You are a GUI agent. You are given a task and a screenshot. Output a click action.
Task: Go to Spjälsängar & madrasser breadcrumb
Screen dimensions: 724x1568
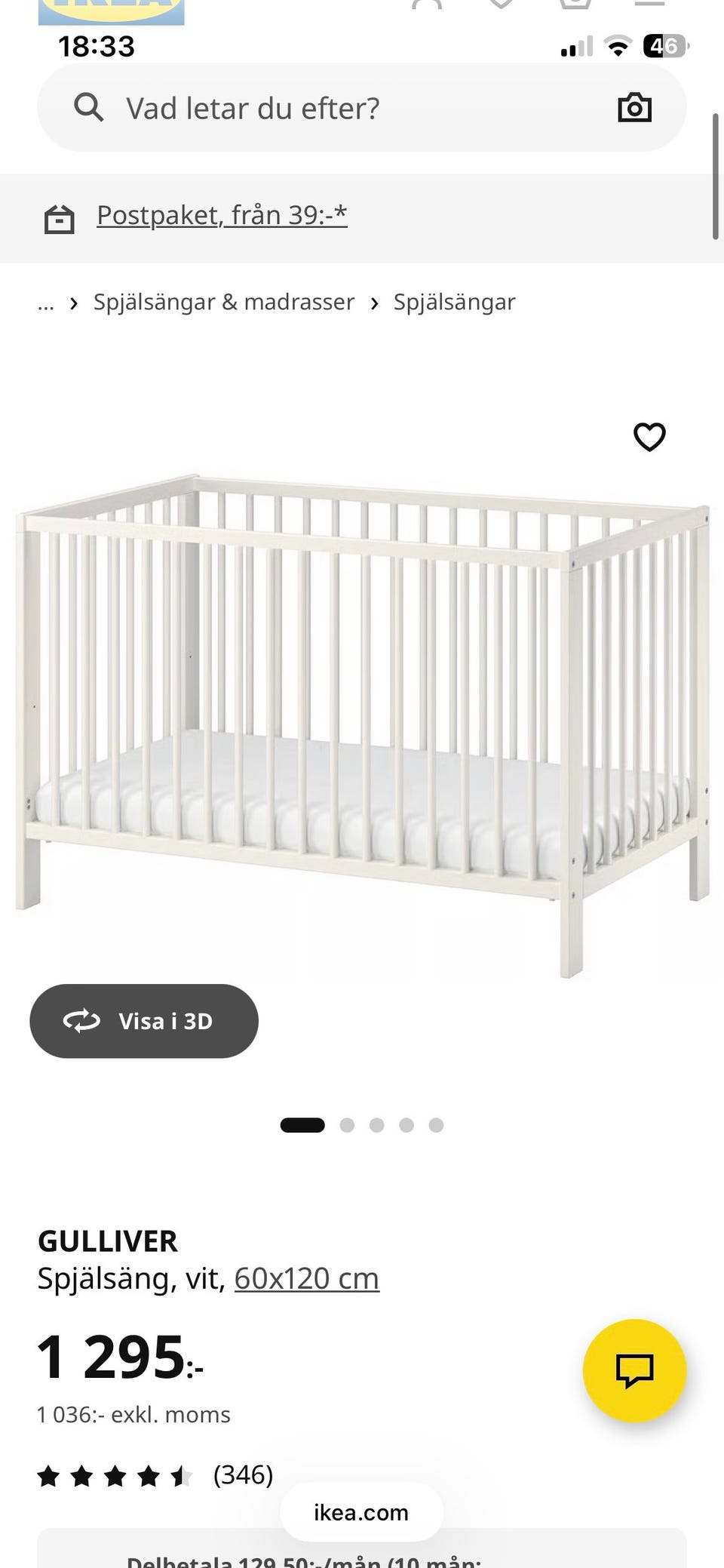point(224,302)
